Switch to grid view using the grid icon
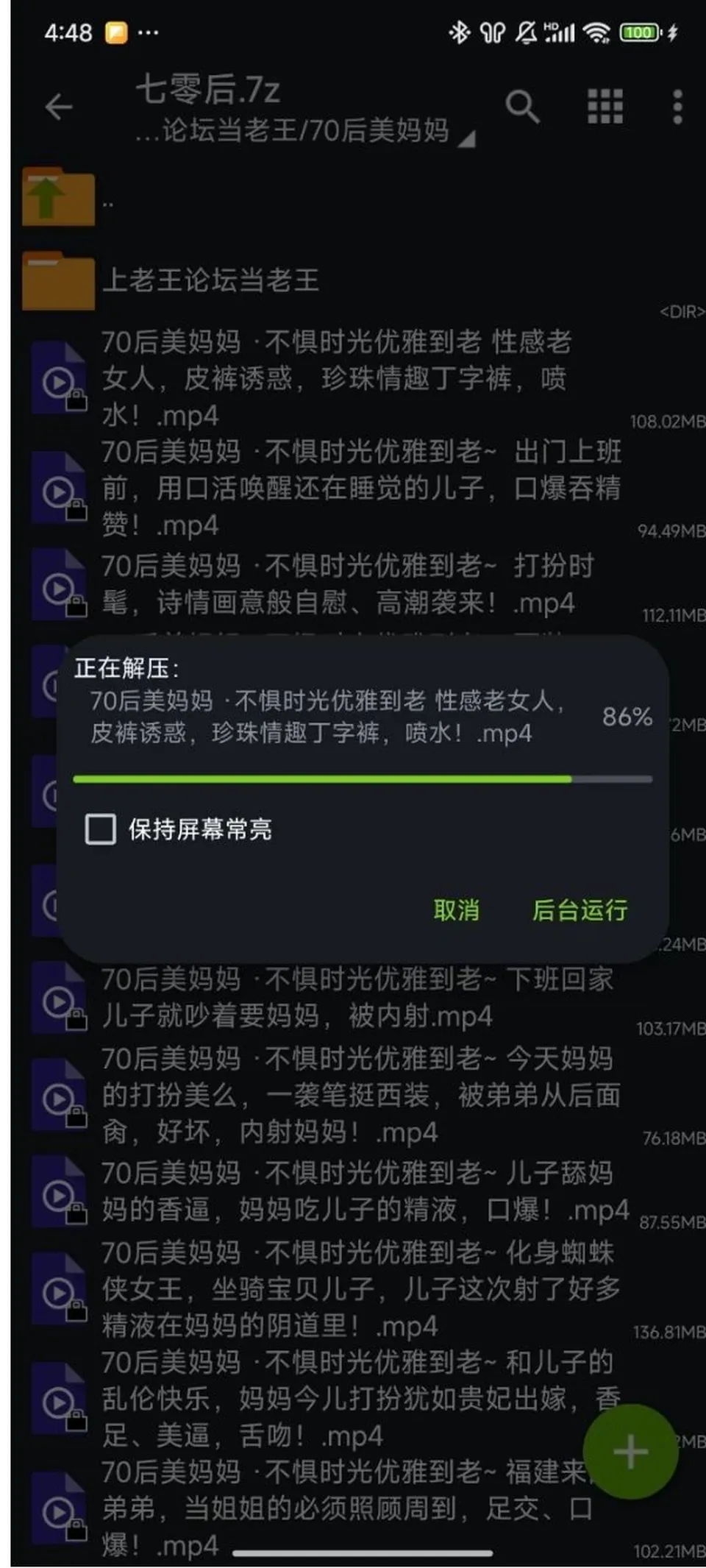The image size is (706, 1568). [x=605, y=107]
